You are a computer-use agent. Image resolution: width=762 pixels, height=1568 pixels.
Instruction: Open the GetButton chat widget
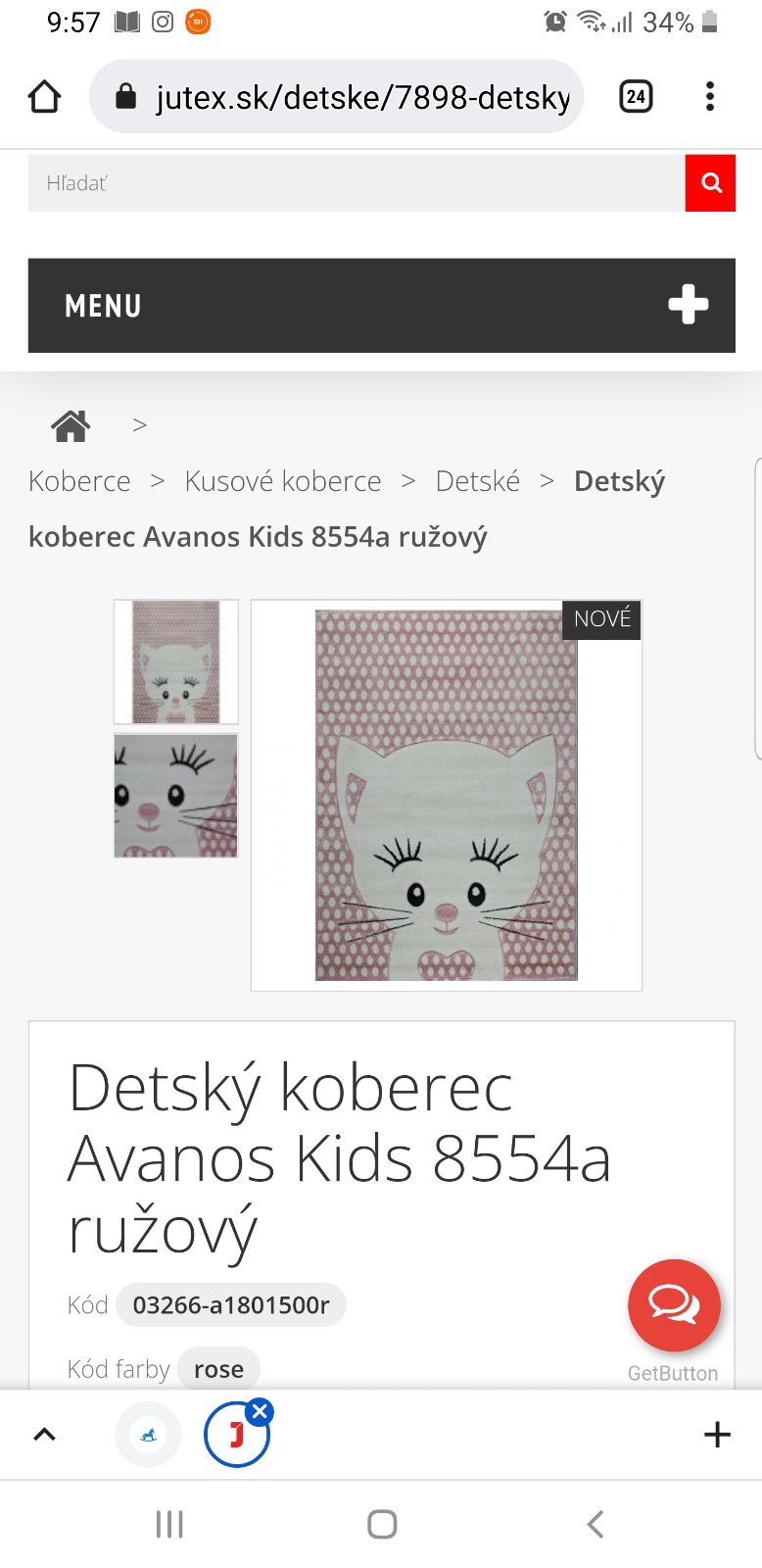tap(674, 1305)
